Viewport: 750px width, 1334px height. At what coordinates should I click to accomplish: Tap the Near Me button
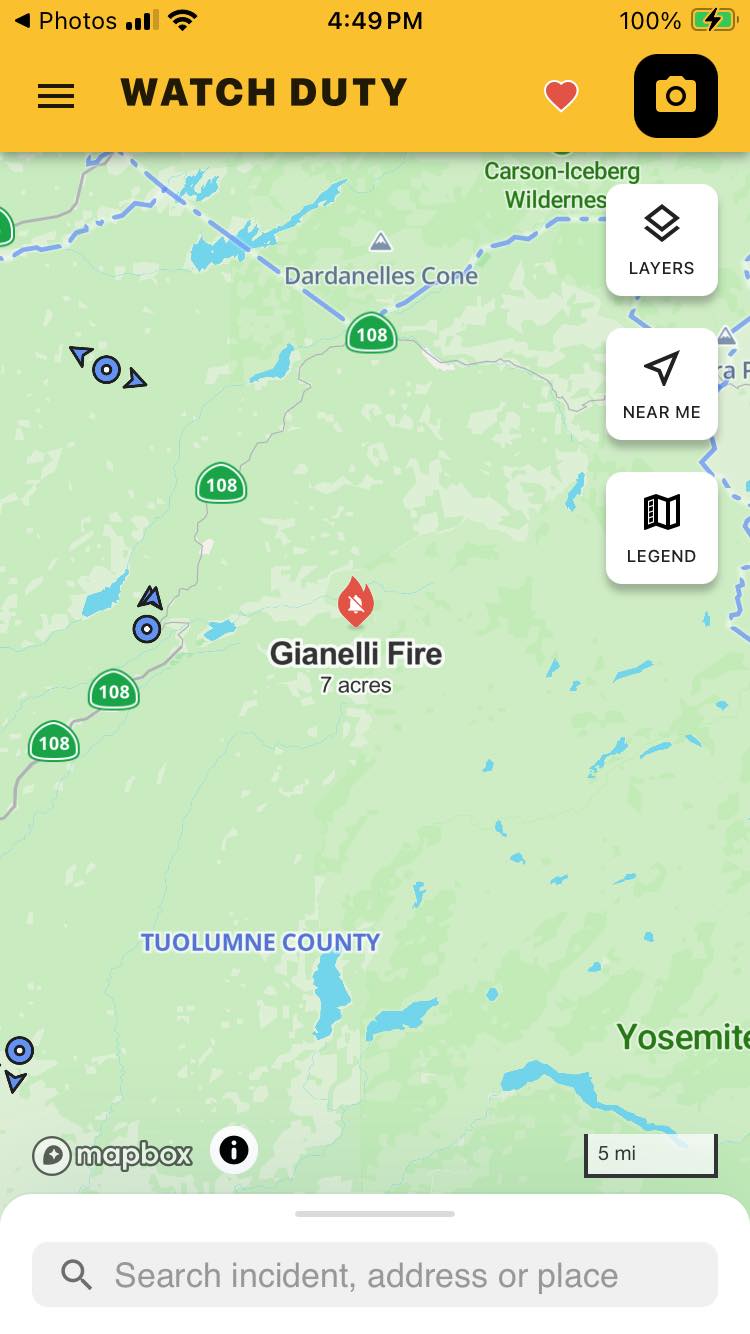click(661, 384)
